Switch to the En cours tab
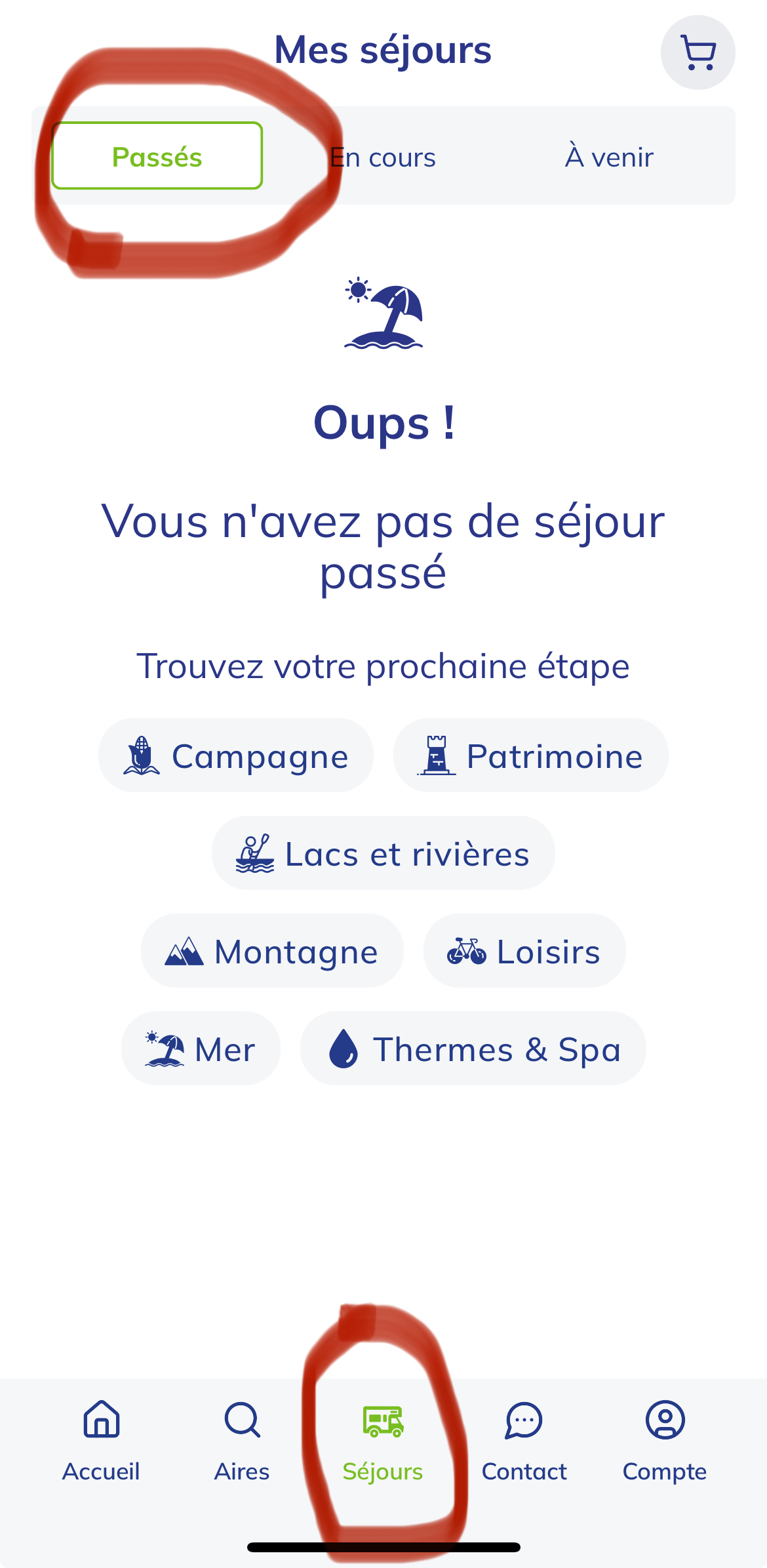Image resolution: width=767 pixels, height=1568 pixels. (x=383, y=157)
